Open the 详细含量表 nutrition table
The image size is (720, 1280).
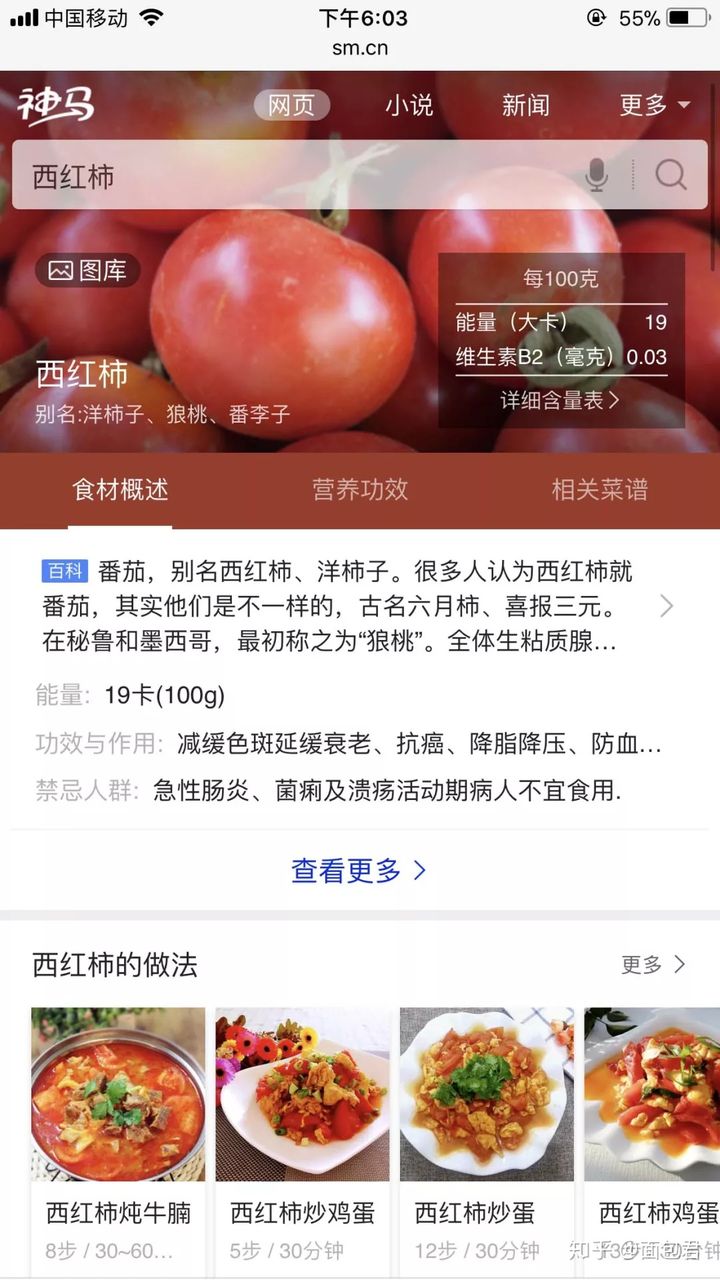[560, 400]
